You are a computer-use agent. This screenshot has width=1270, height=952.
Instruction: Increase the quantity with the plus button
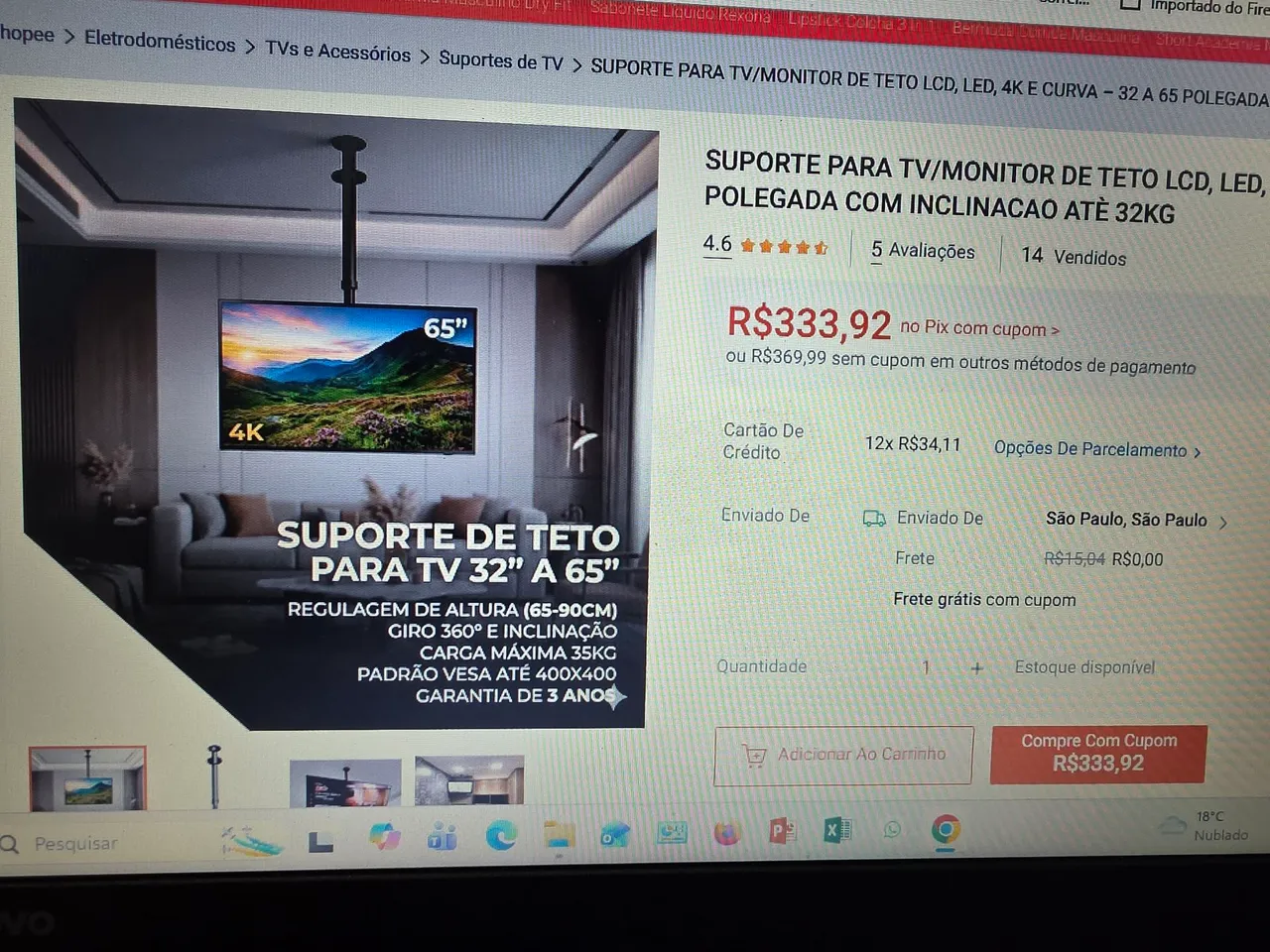coord(976,668)
